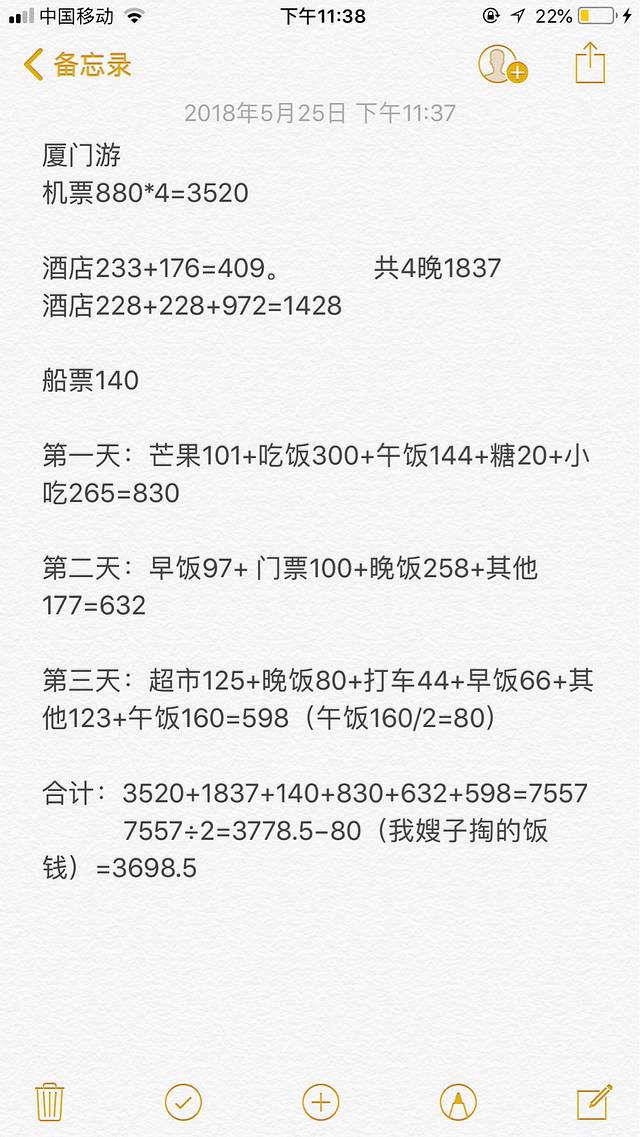Delete this note with trash icon
640x1137 pixels.
50,1102
